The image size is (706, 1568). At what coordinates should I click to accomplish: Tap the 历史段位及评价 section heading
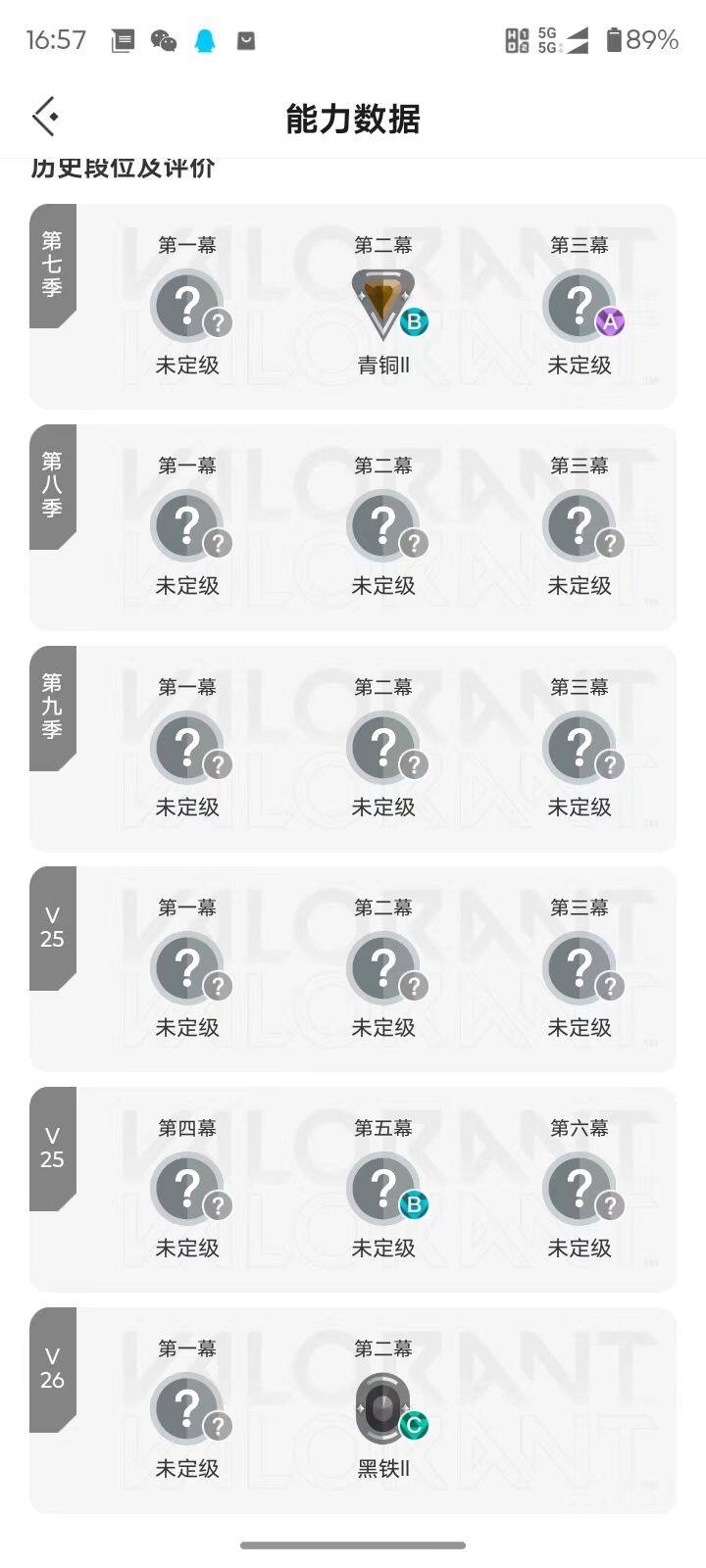tap(124, 167)
